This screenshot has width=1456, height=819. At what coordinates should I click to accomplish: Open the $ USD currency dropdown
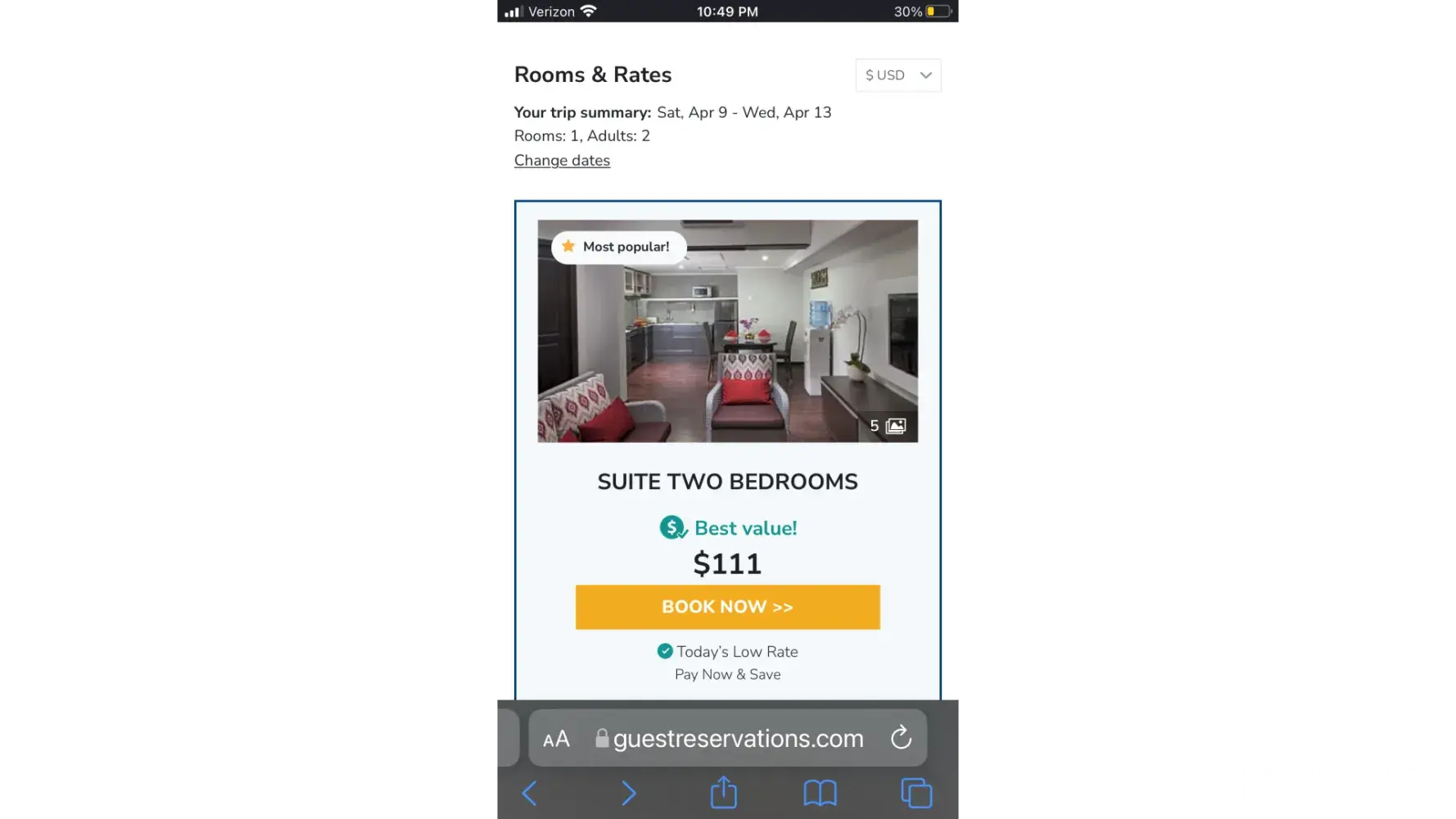coord(898,75)
